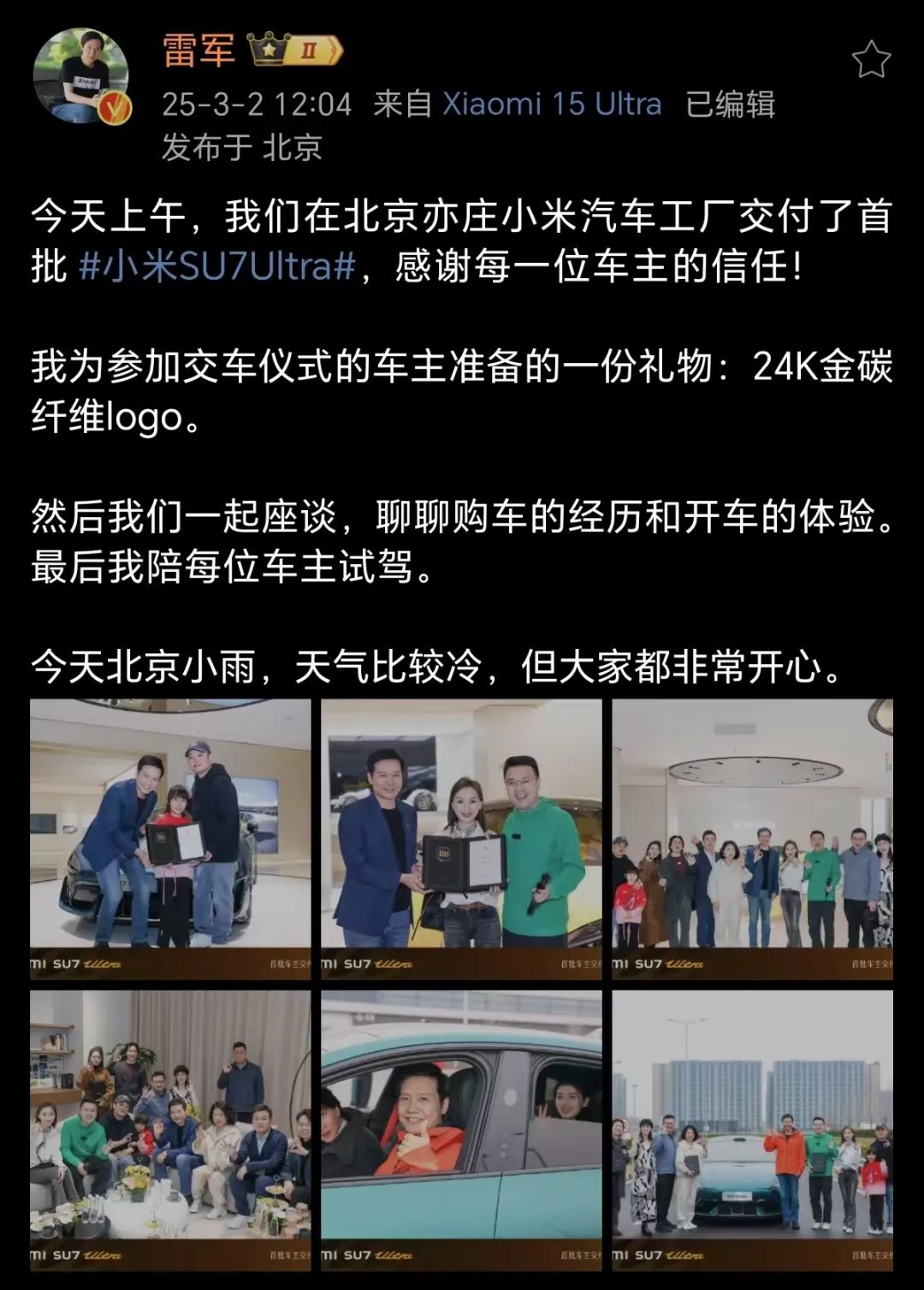
Task: View photo with man in green hoodie
Action: [461, 839]
